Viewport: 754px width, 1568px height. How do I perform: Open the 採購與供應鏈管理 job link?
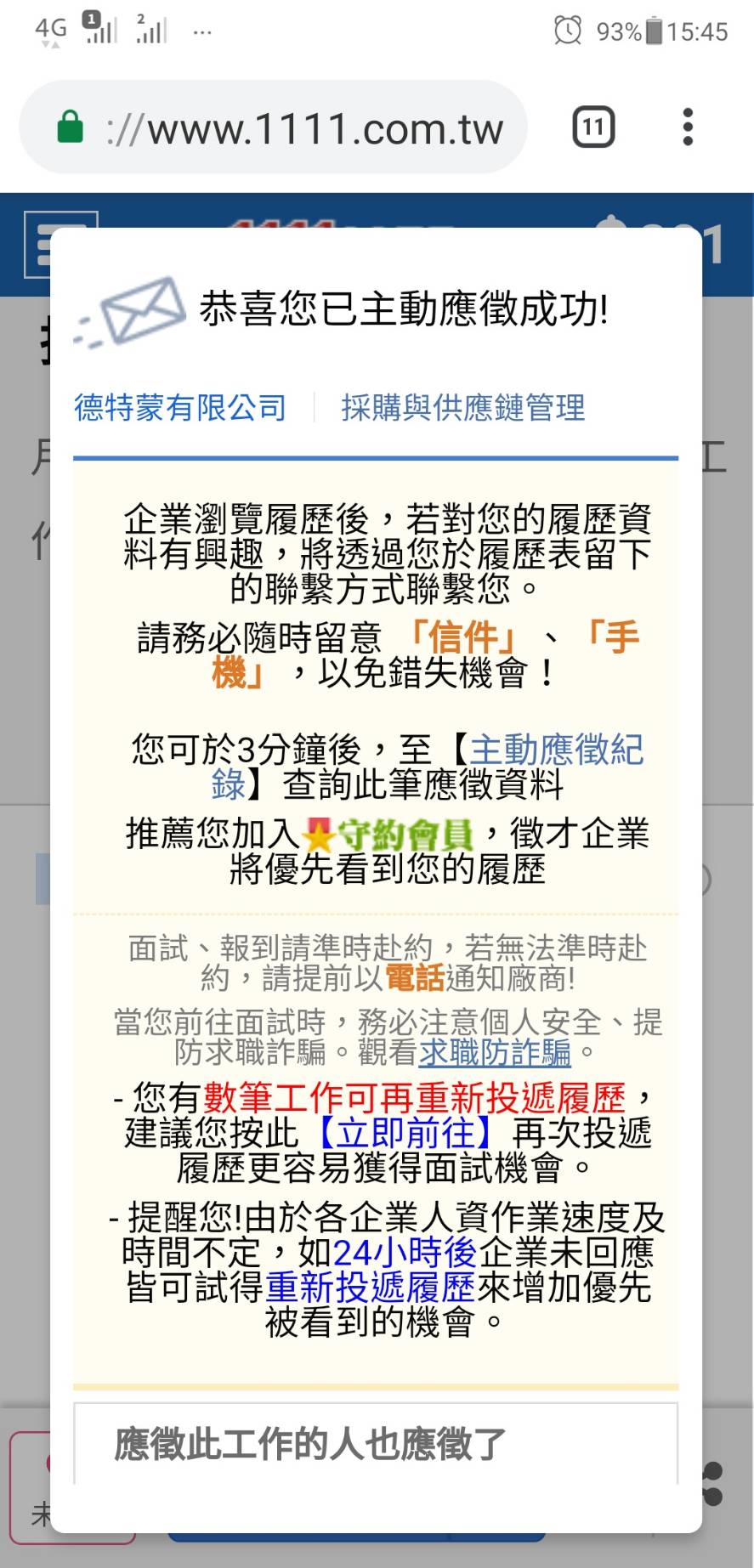[463, 408]
